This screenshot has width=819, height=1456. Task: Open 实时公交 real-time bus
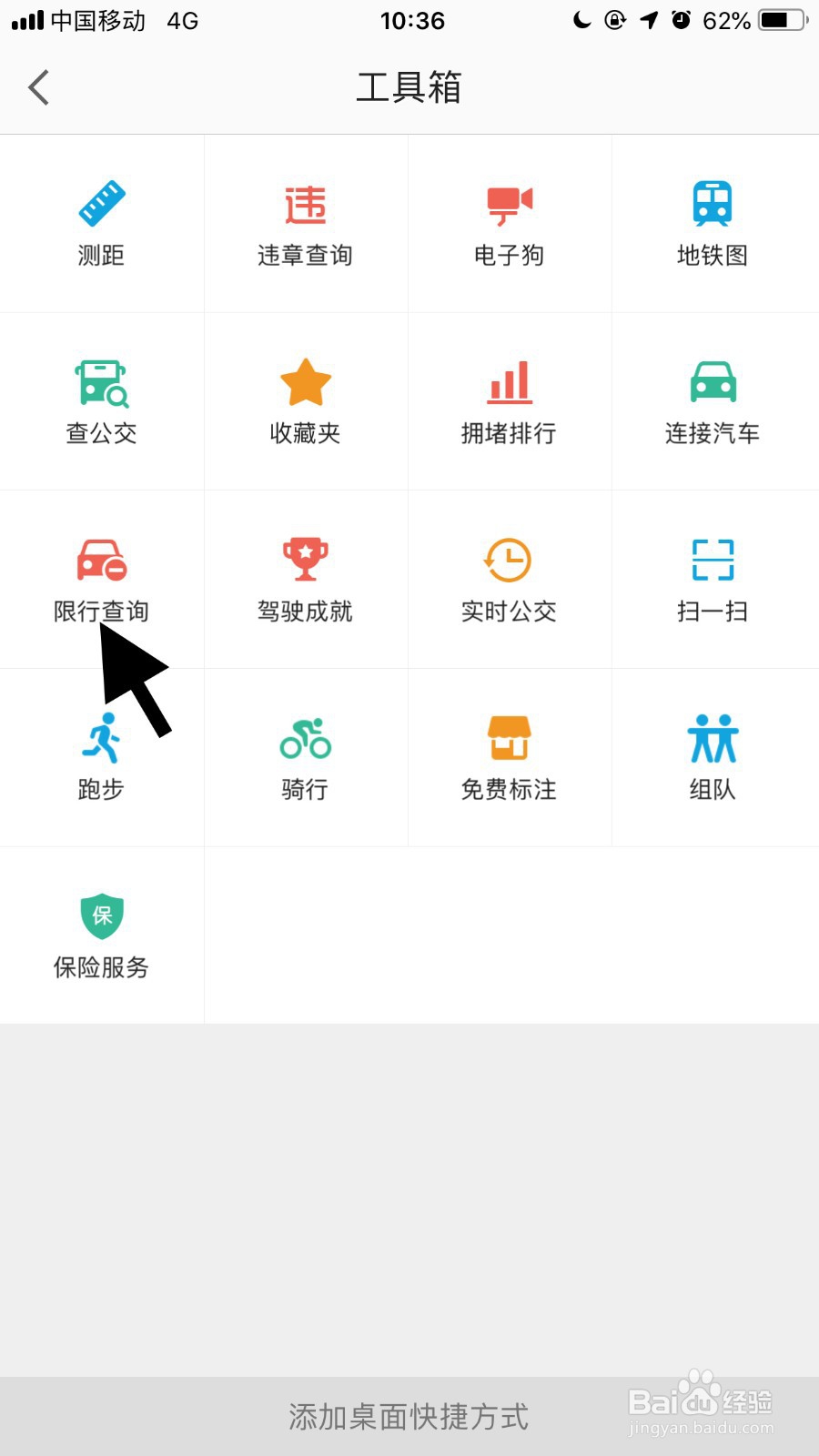tap(509, 579)
